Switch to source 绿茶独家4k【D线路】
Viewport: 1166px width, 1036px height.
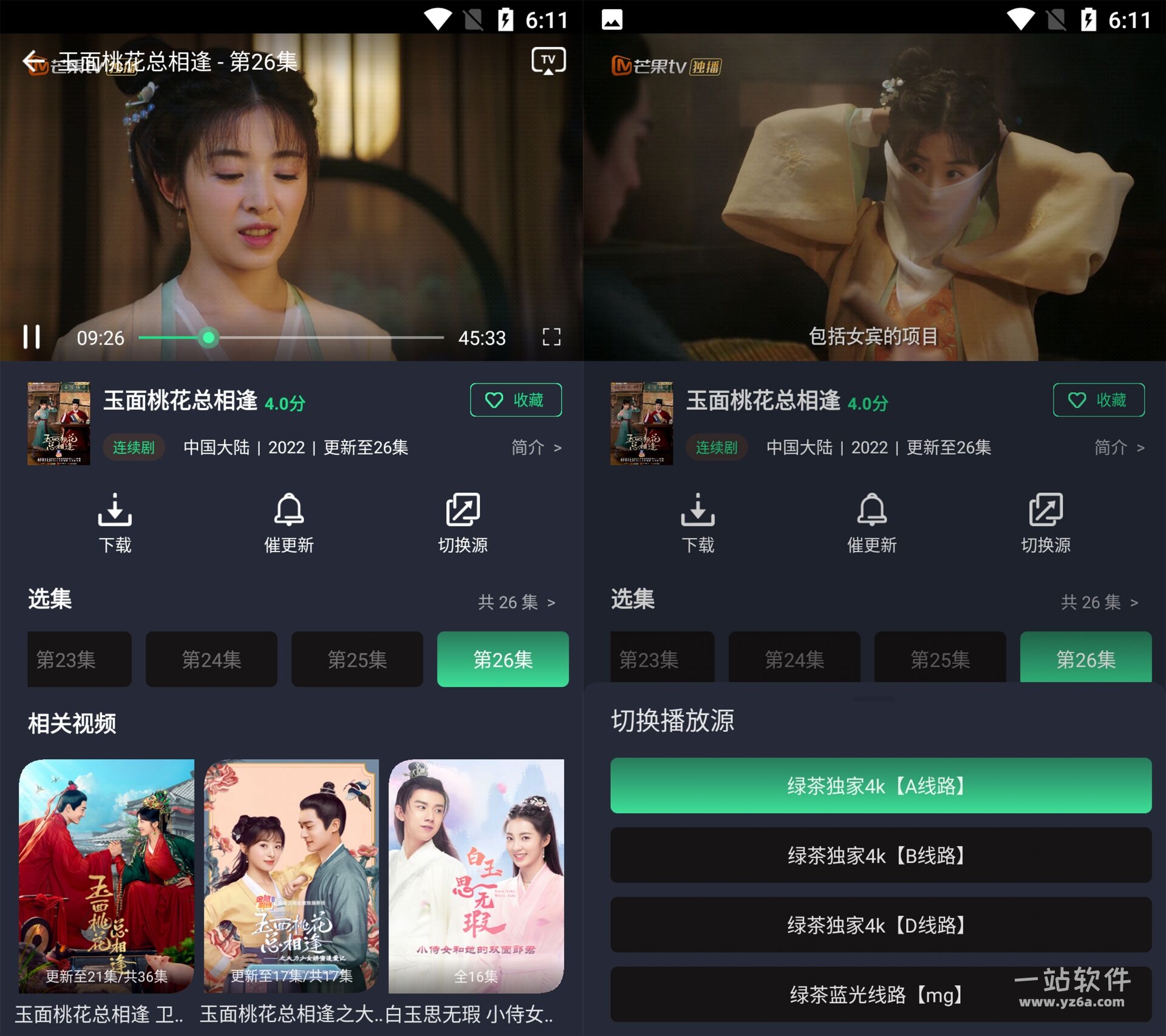(881, 925)
